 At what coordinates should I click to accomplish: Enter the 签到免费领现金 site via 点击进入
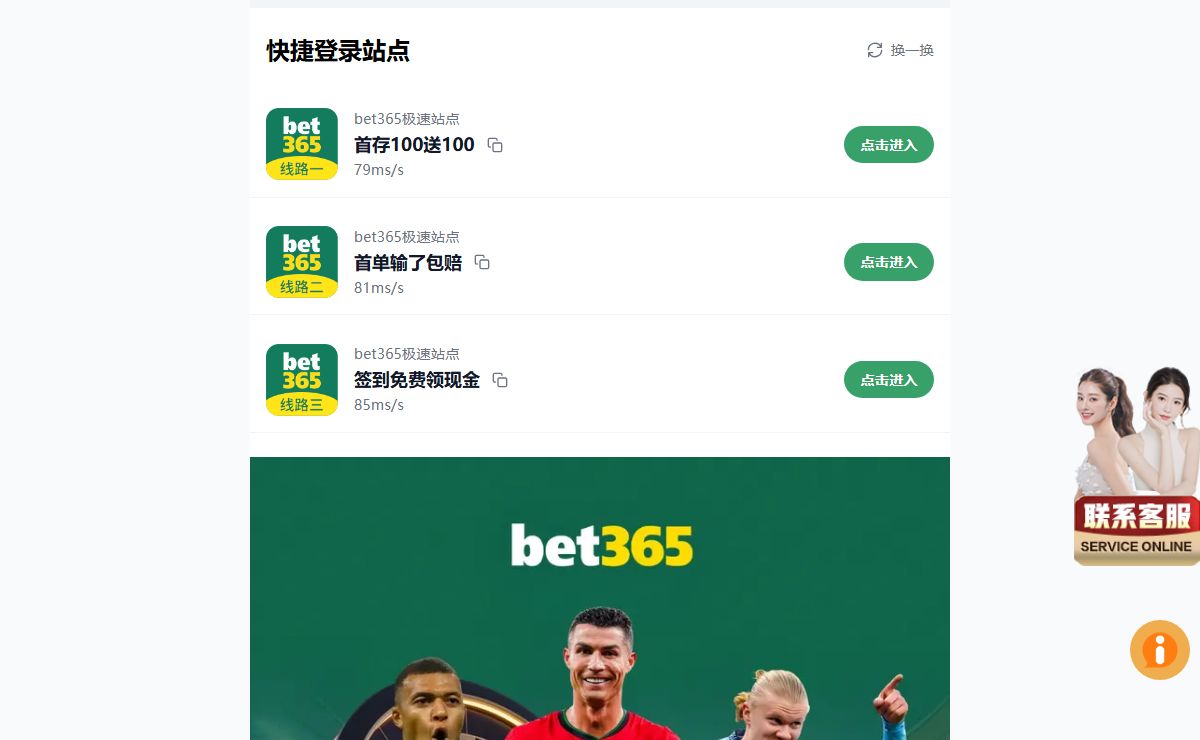pyautogui.click(x=888, y=380)
